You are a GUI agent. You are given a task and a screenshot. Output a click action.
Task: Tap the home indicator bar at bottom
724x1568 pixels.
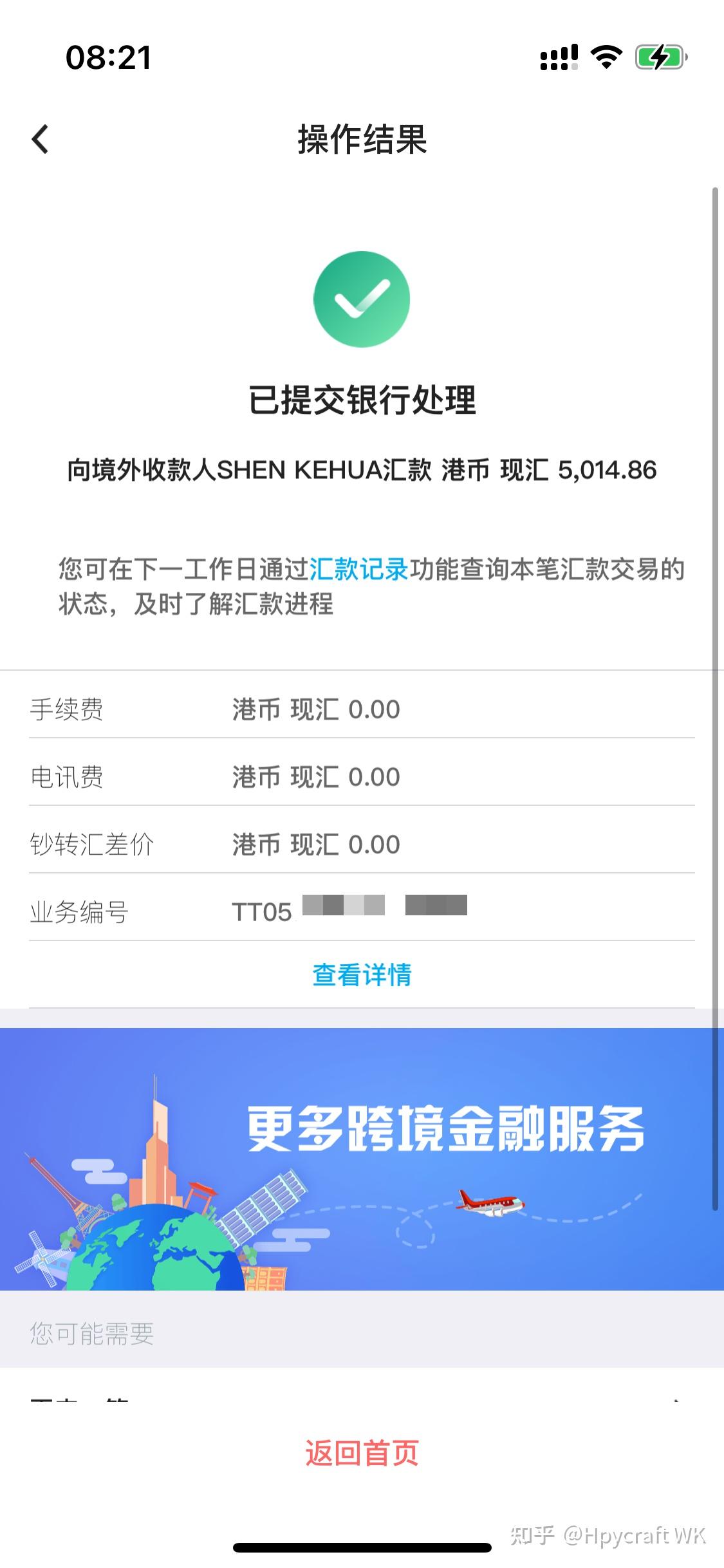362,1545
